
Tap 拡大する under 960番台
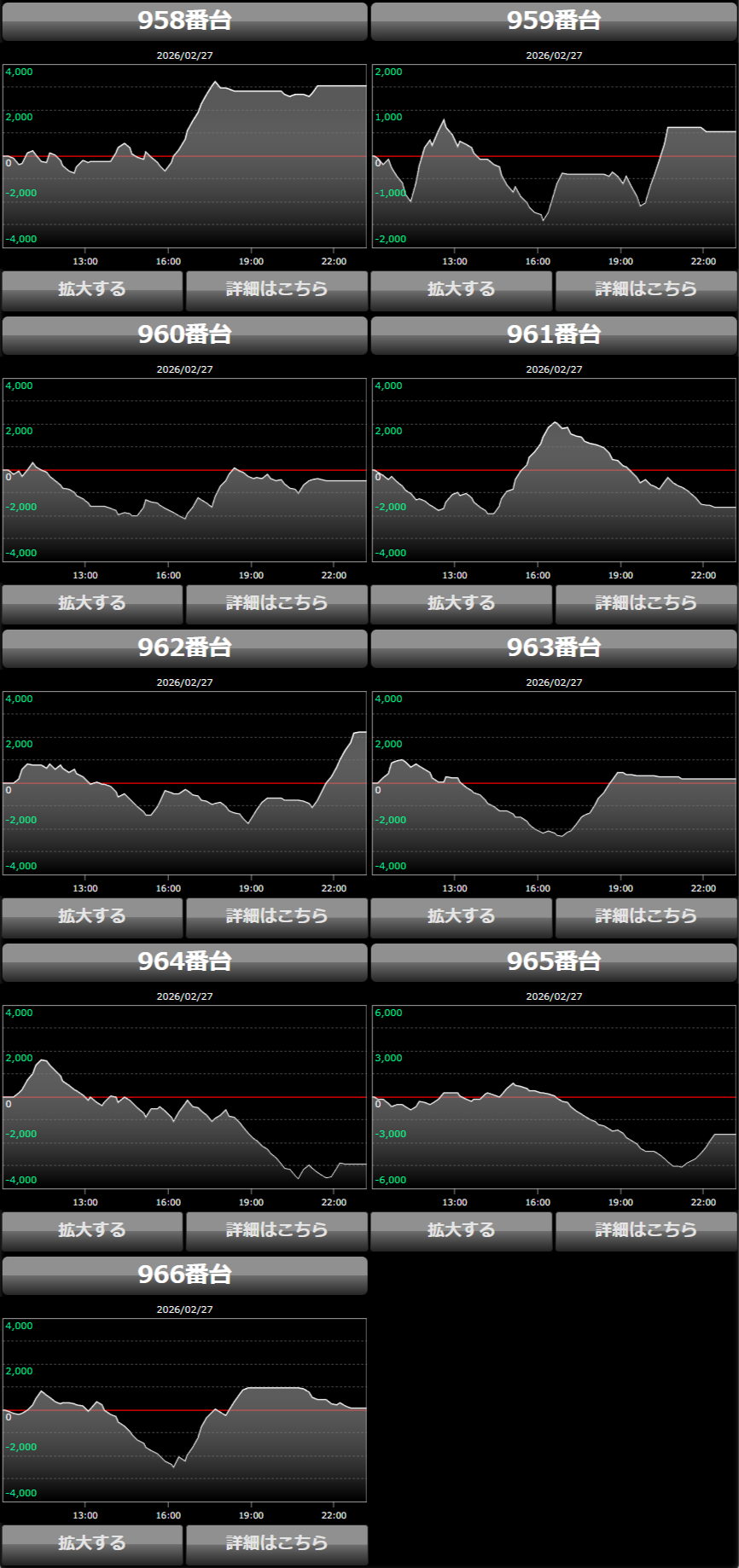(92, 604)
